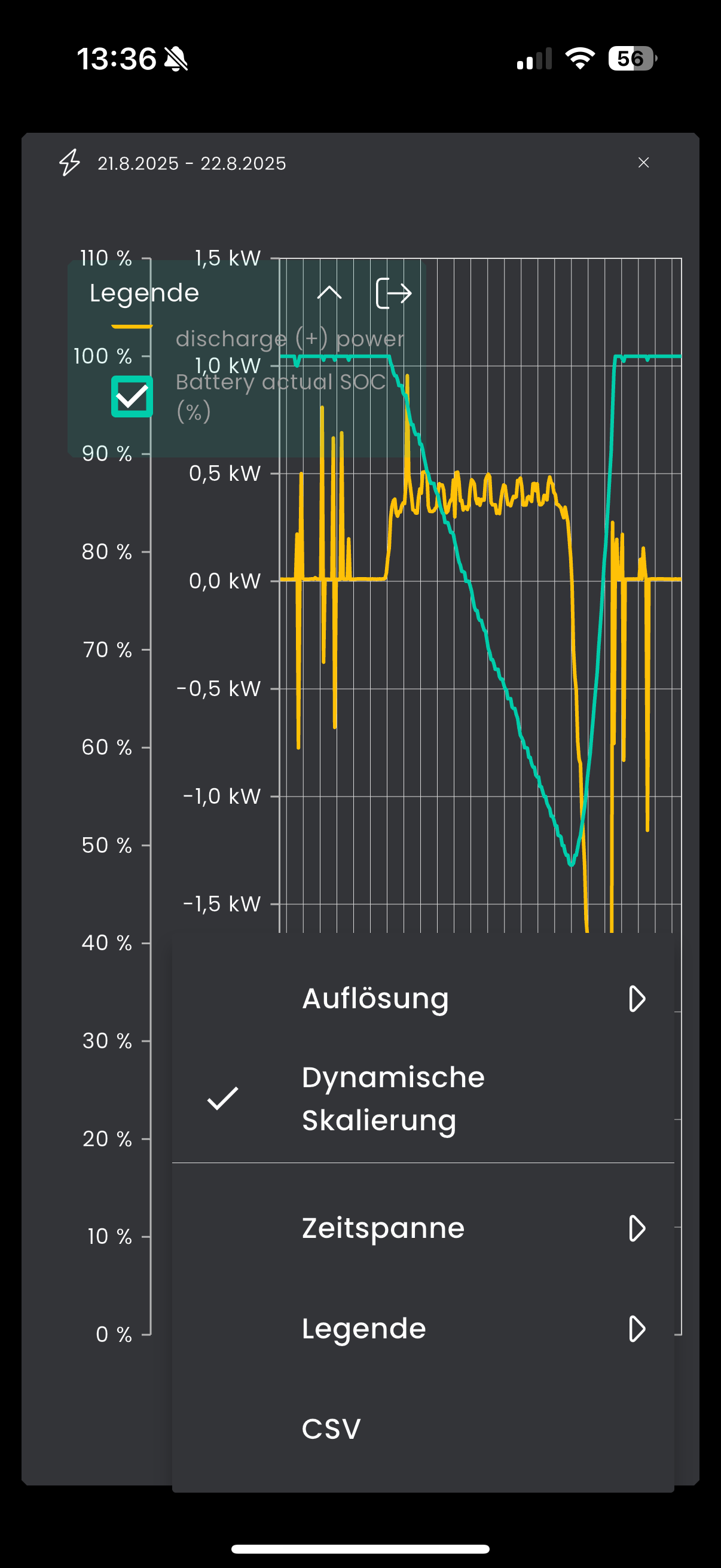Tap the legend export arrow icon

(x=393, y=293)
